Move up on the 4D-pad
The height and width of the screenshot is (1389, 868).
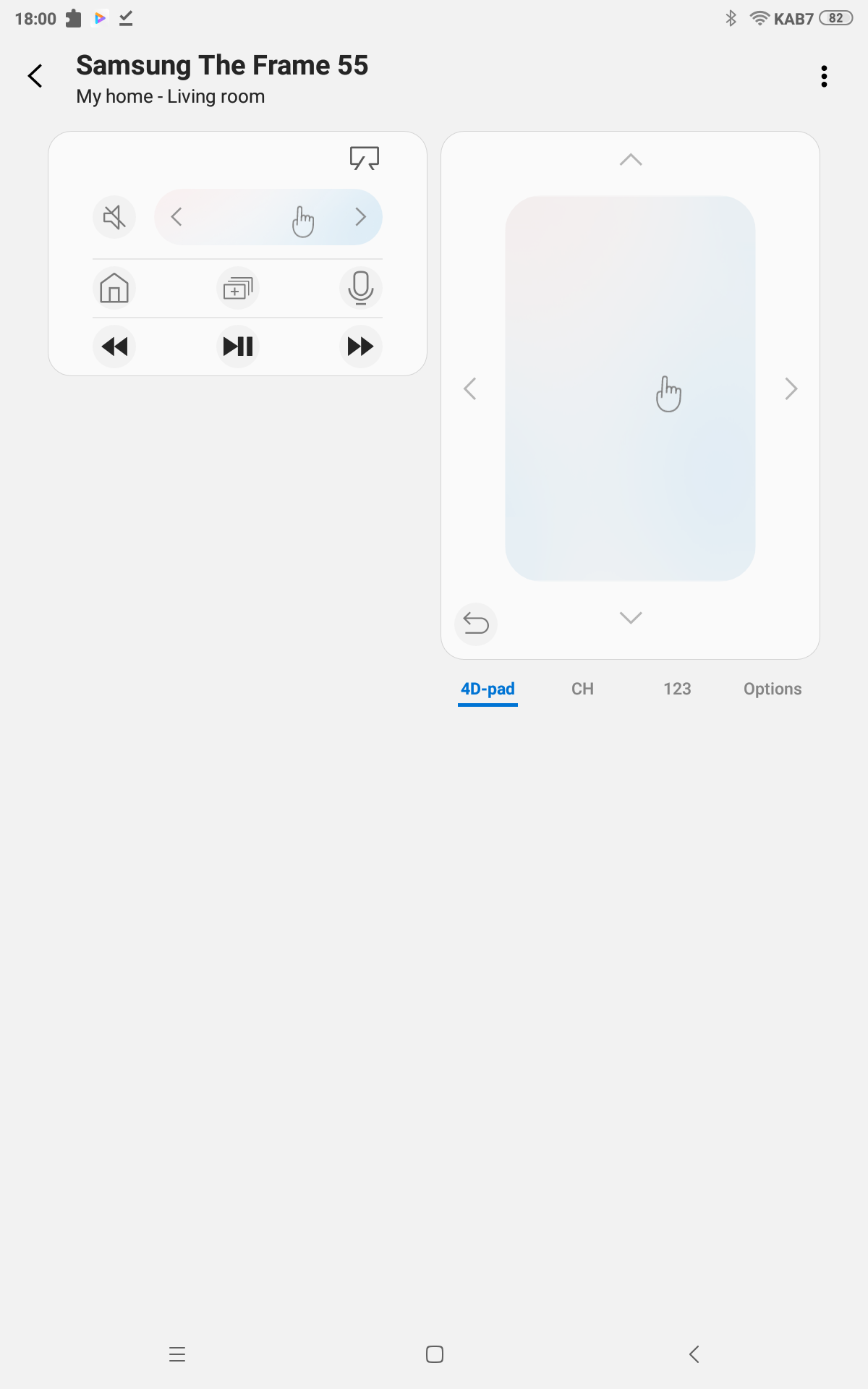[631, 160]
